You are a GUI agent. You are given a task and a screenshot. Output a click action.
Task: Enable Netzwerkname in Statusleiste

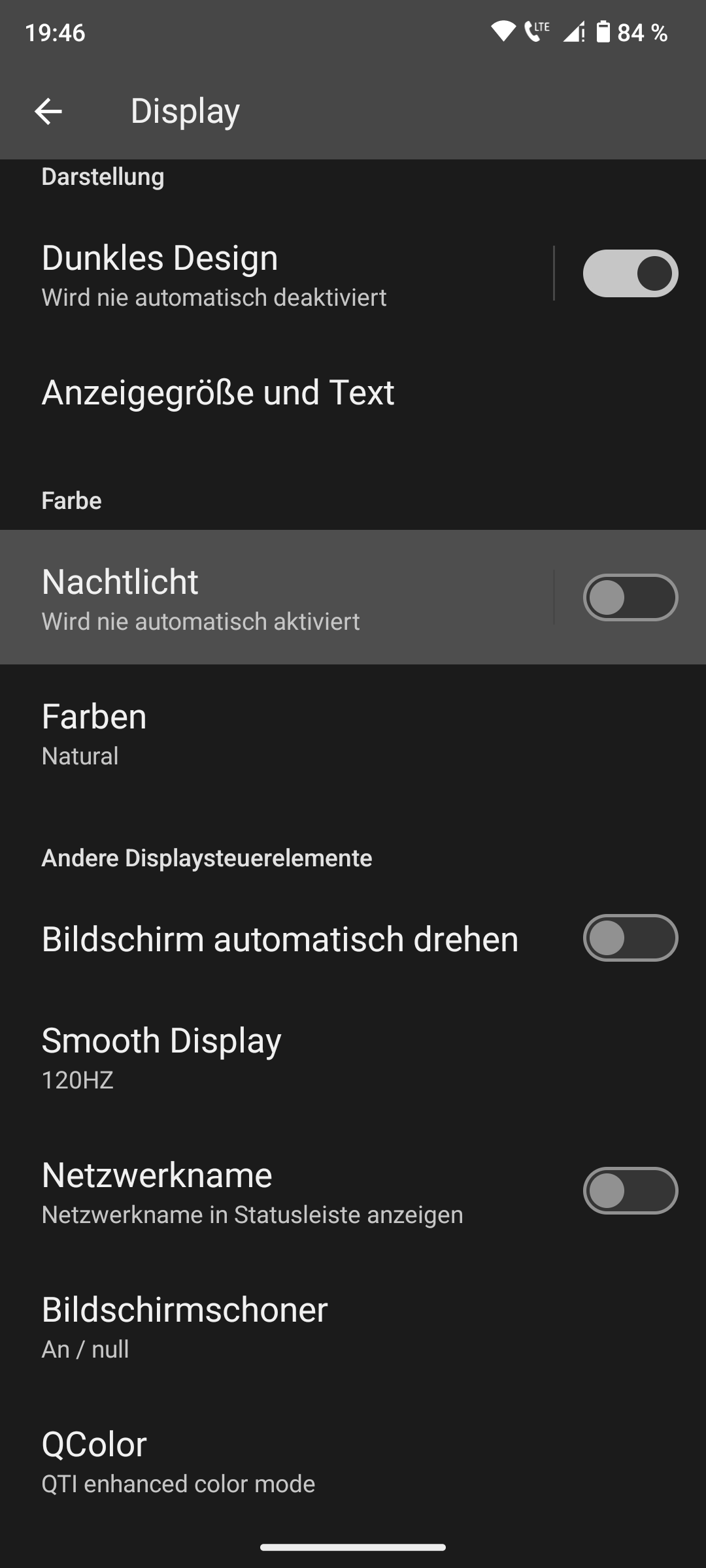click(630, 1191)
